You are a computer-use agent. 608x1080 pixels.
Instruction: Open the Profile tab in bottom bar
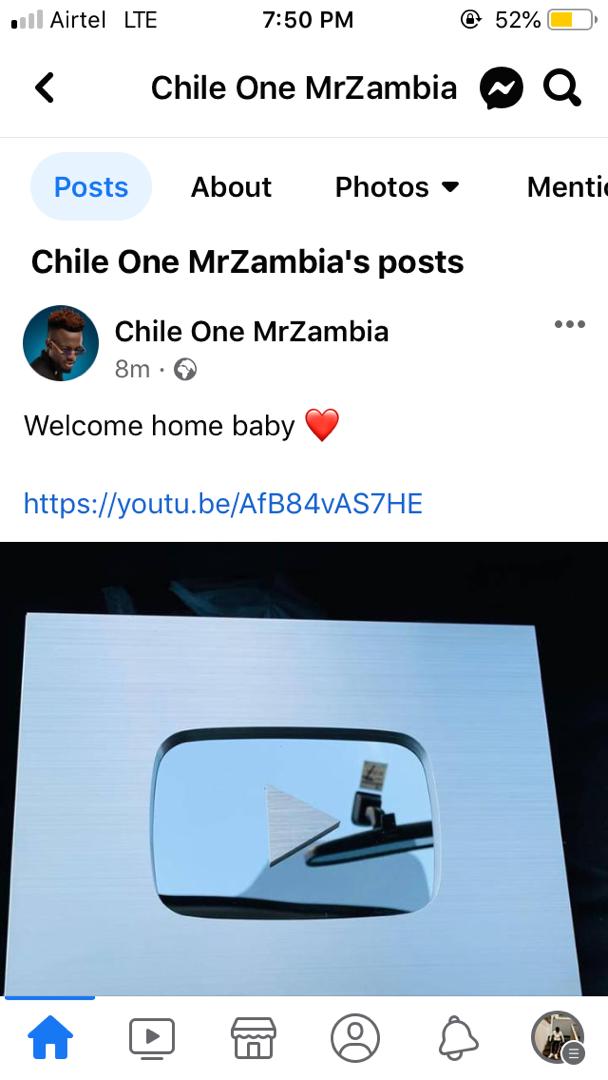[x=355, y=1037]
